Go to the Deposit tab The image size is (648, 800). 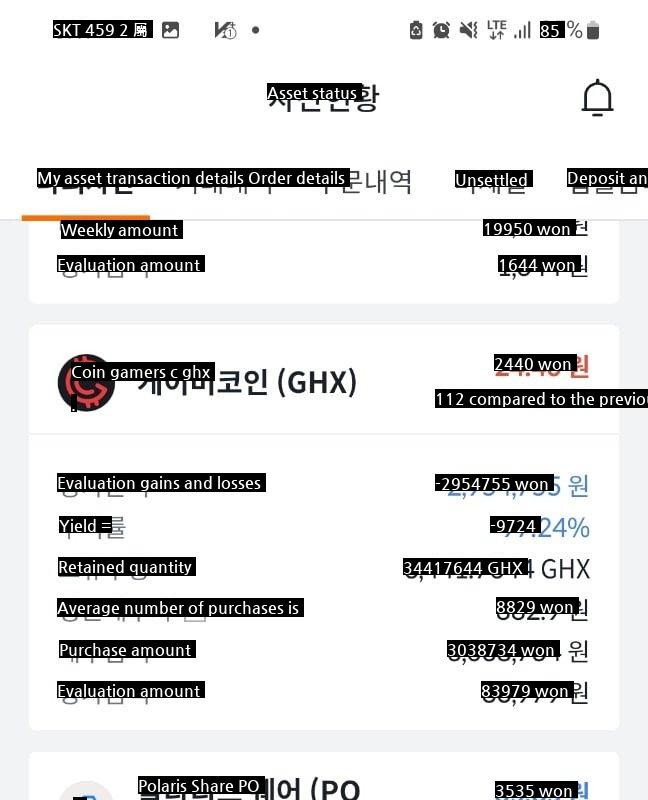click(607, 181)
